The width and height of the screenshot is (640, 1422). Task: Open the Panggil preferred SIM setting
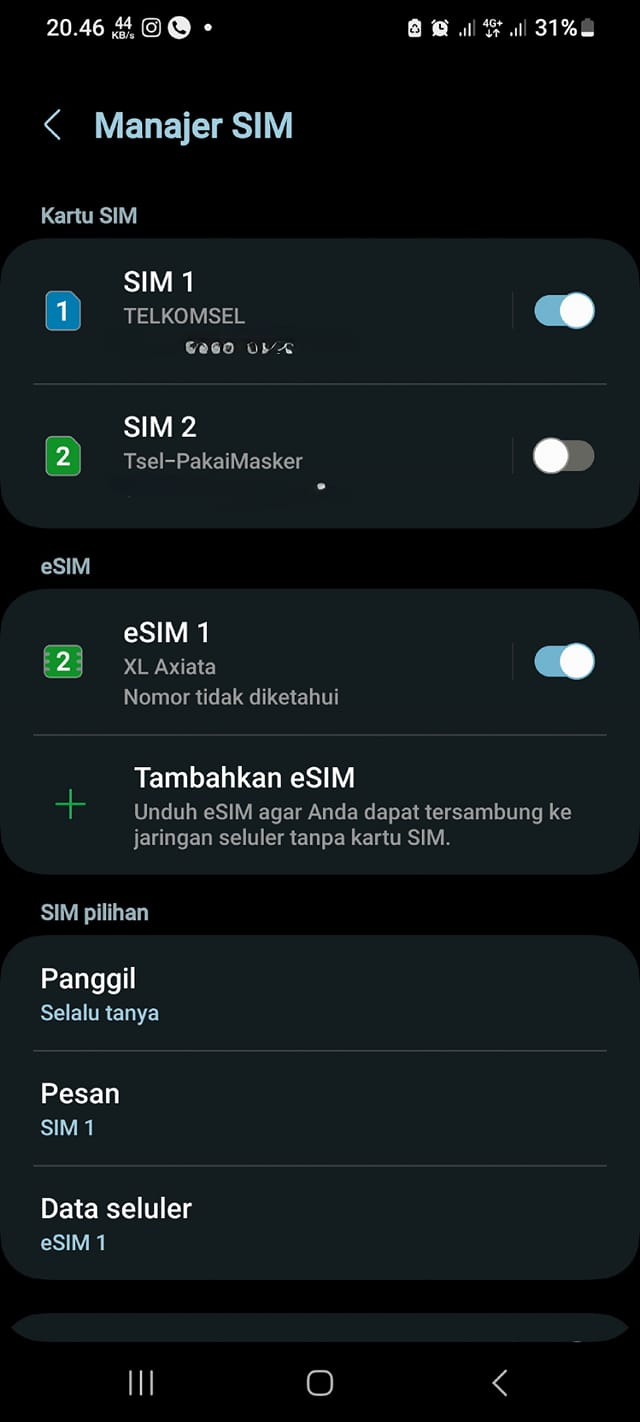[320, 993]
